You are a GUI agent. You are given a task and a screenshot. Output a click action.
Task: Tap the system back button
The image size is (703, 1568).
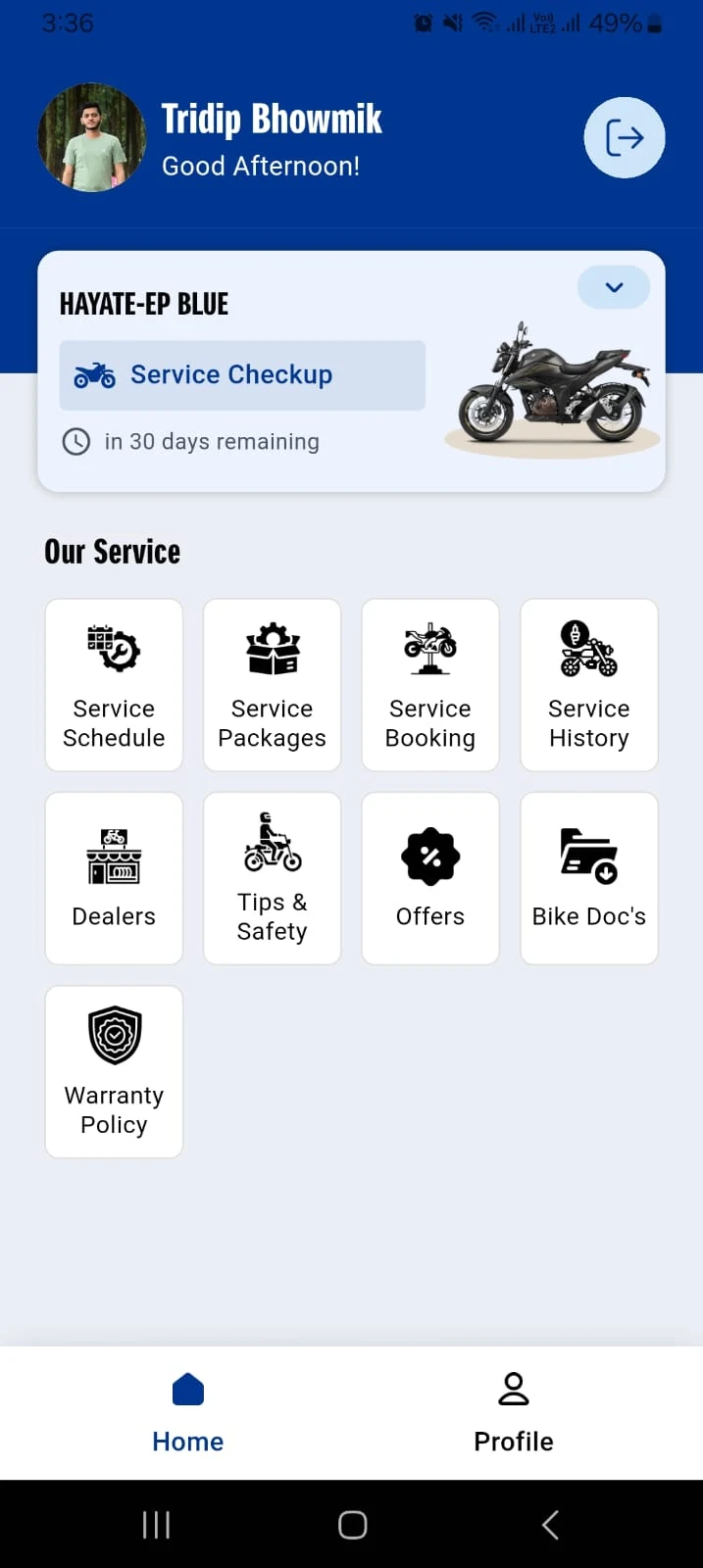pyautogui.click(x=550, y=1525)
